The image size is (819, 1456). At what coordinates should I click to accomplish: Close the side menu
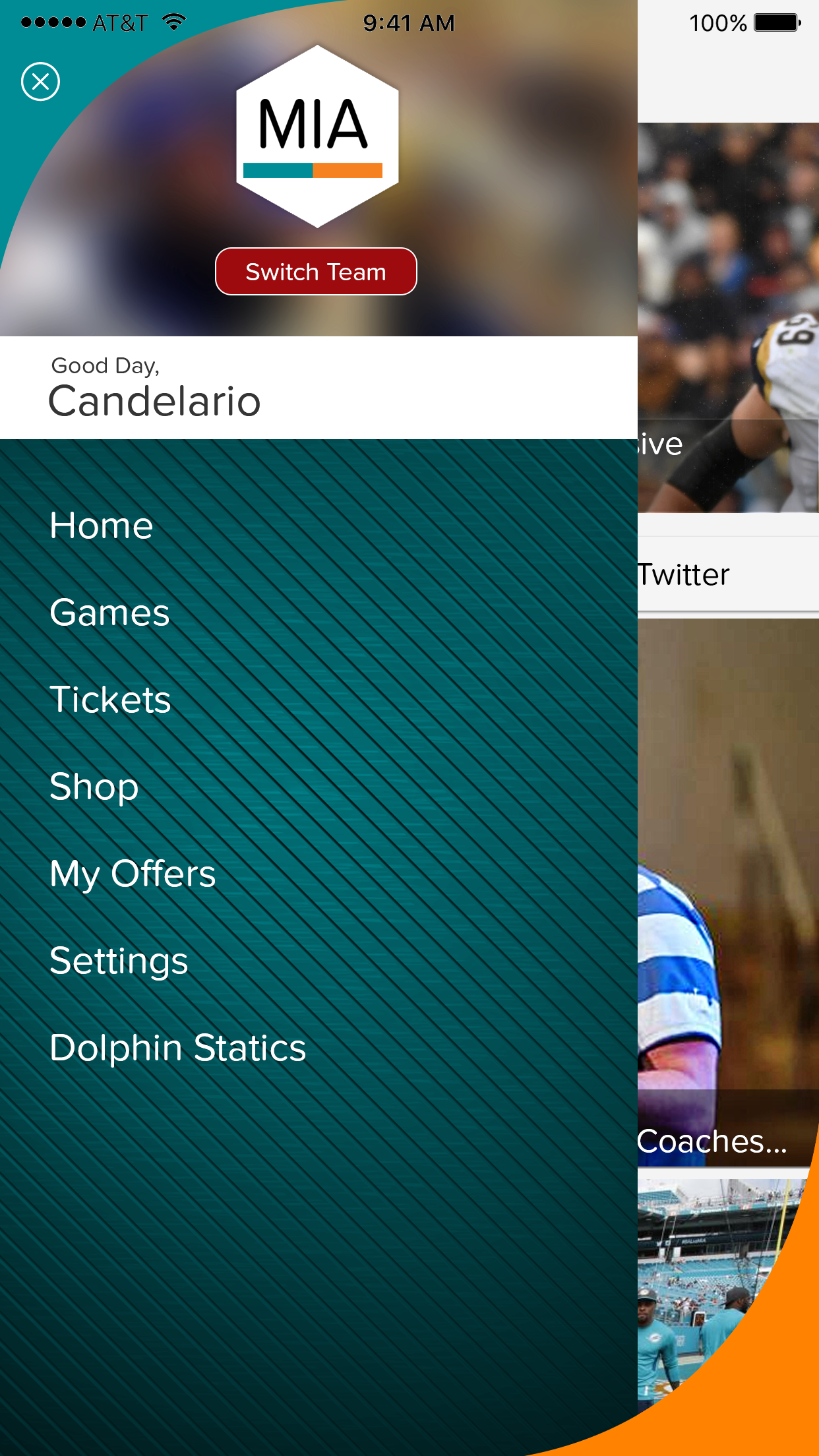click(40, 82)
